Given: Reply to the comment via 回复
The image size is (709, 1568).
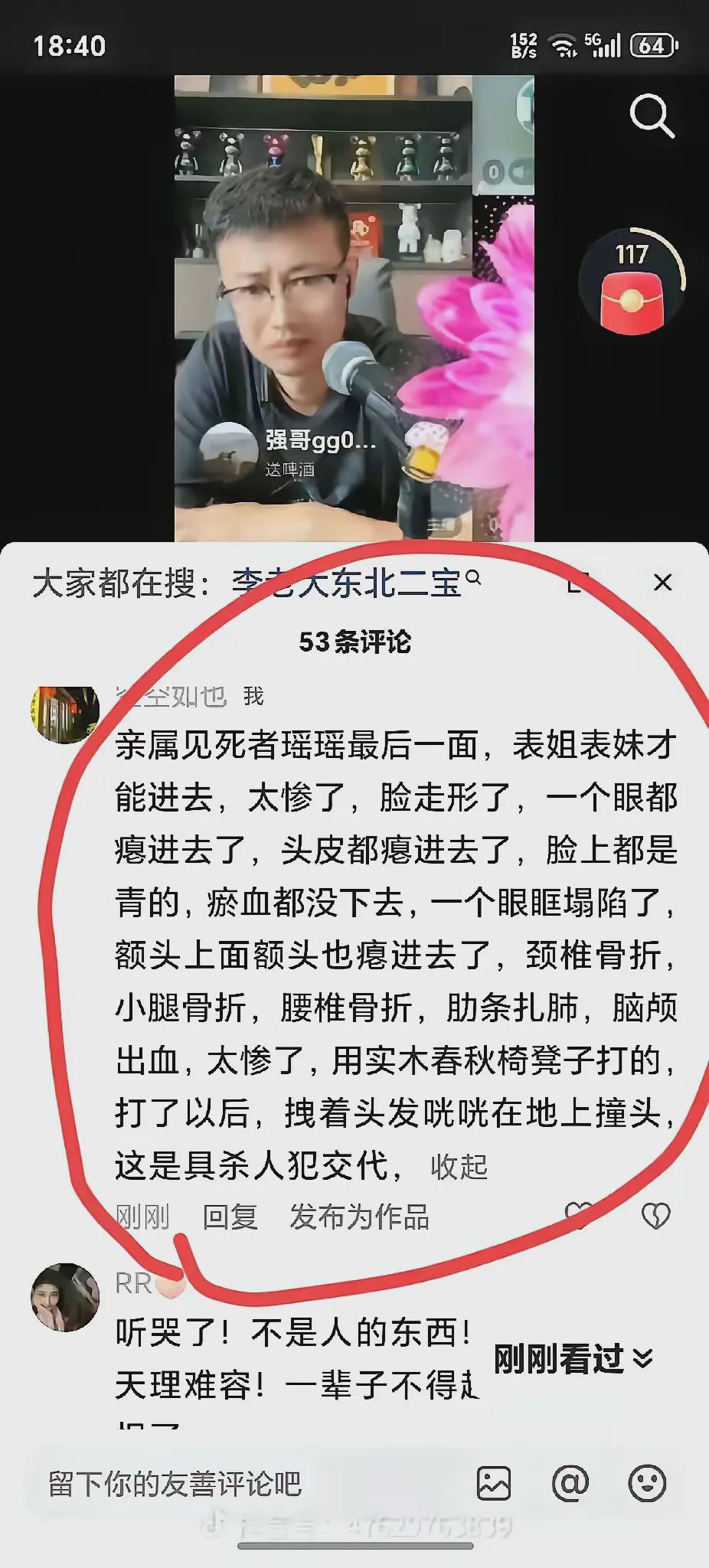Looking at the screenshot, I should click(x=230, y=1217).
